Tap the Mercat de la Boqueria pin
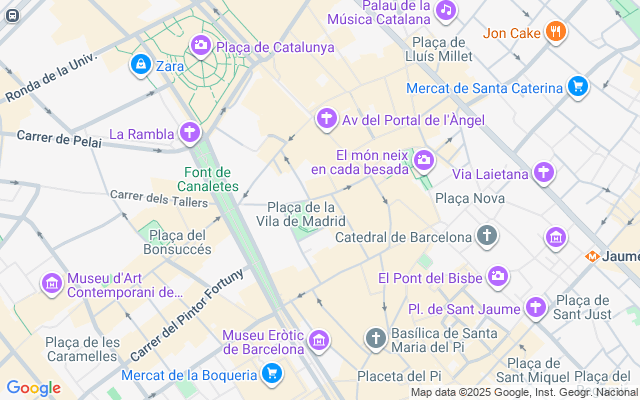 coord(271,375)
